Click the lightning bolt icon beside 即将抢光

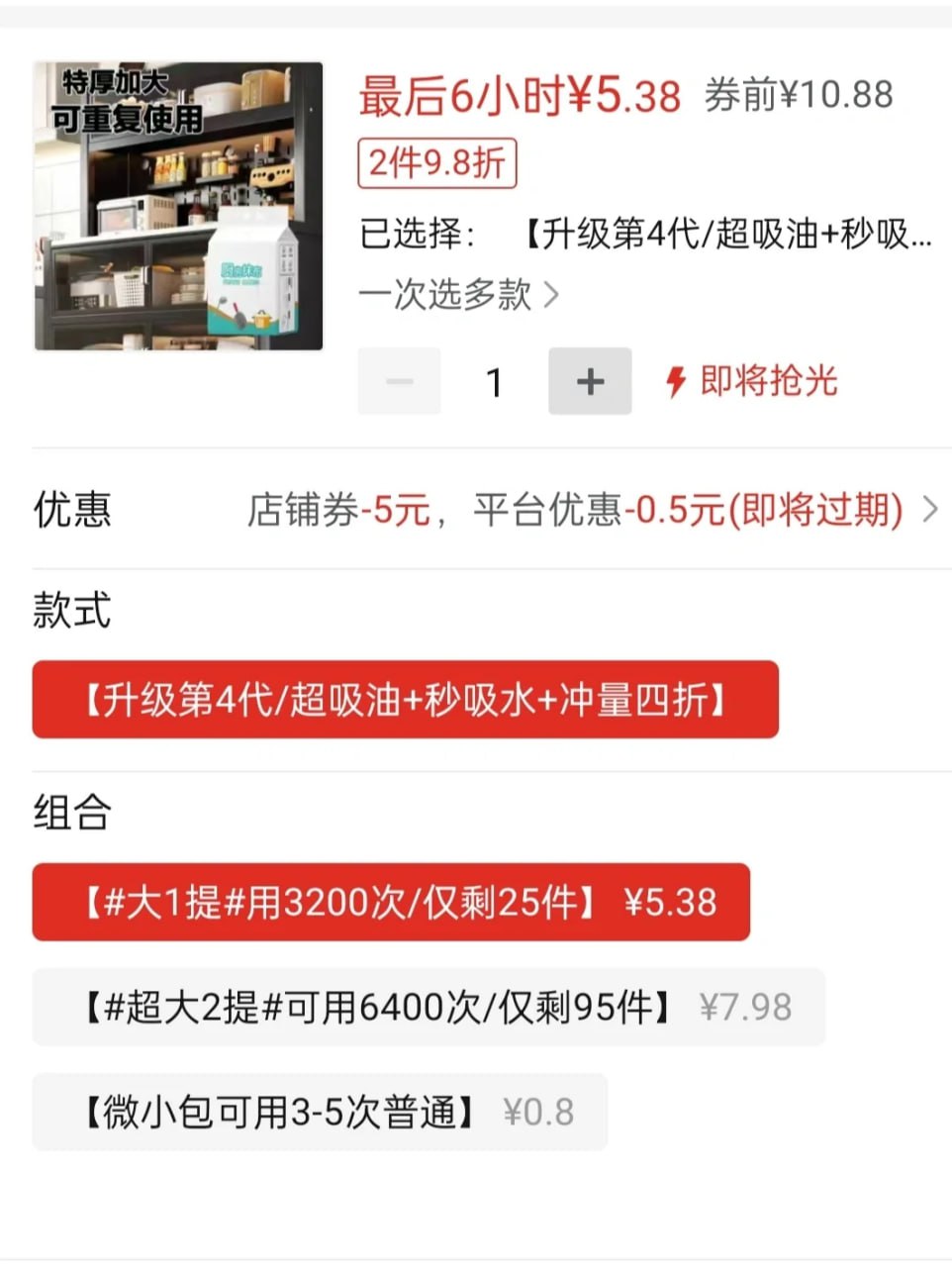(x=676, y=381)
